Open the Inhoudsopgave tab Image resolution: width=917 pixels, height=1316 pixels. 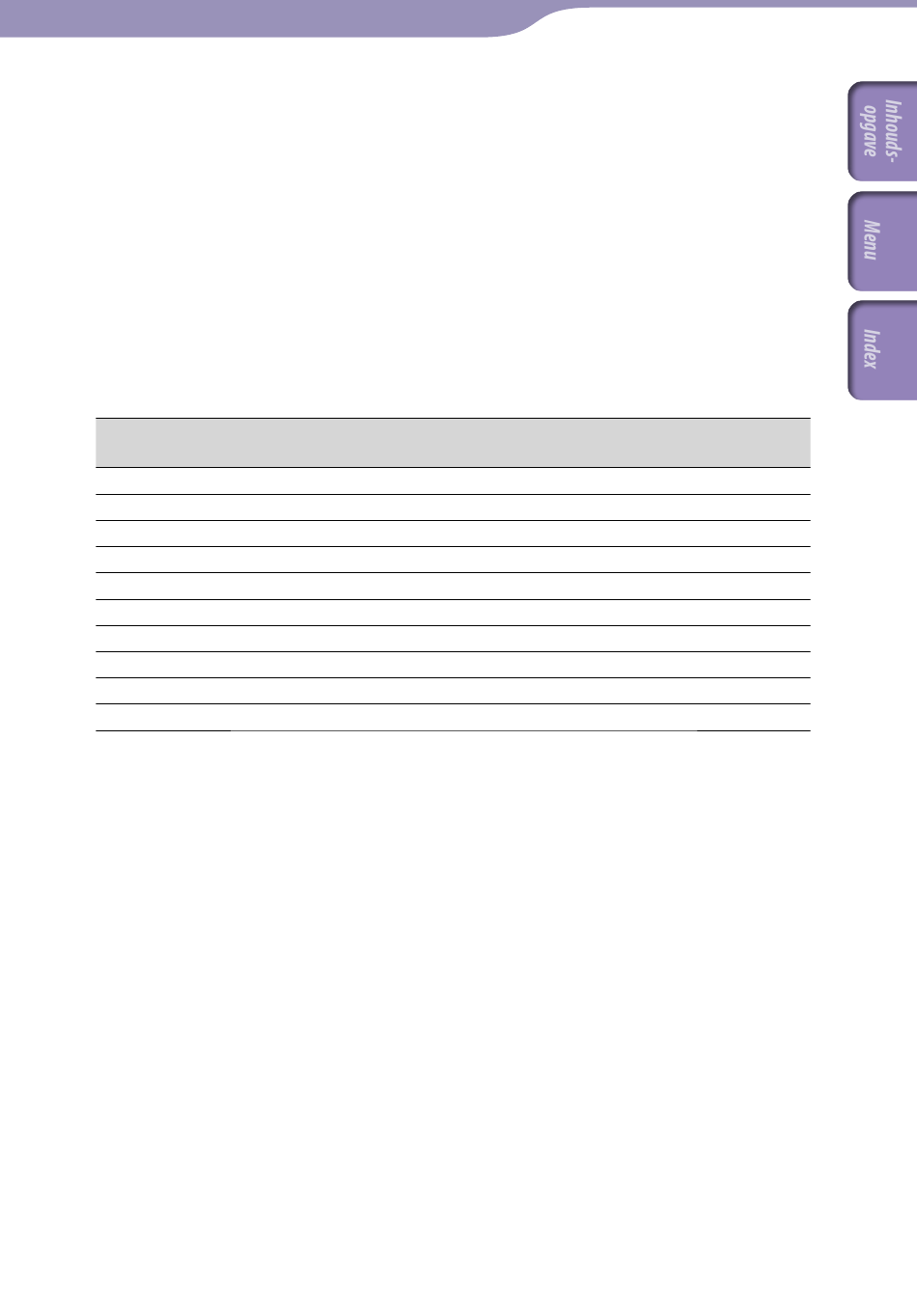tap(882, 131)
